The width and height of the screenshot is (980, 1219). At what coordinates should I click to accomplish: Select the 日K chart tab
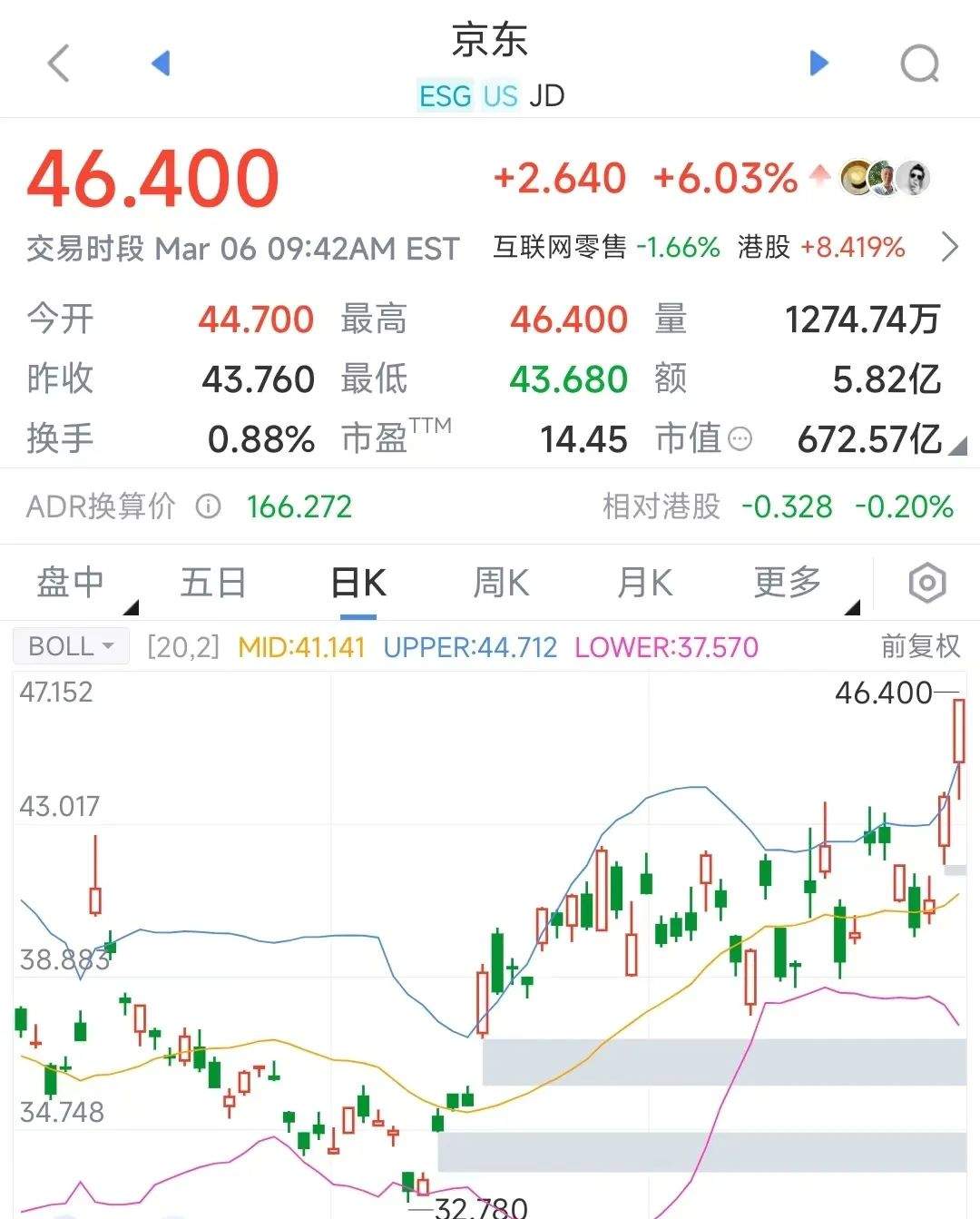[x=358, y=582]
